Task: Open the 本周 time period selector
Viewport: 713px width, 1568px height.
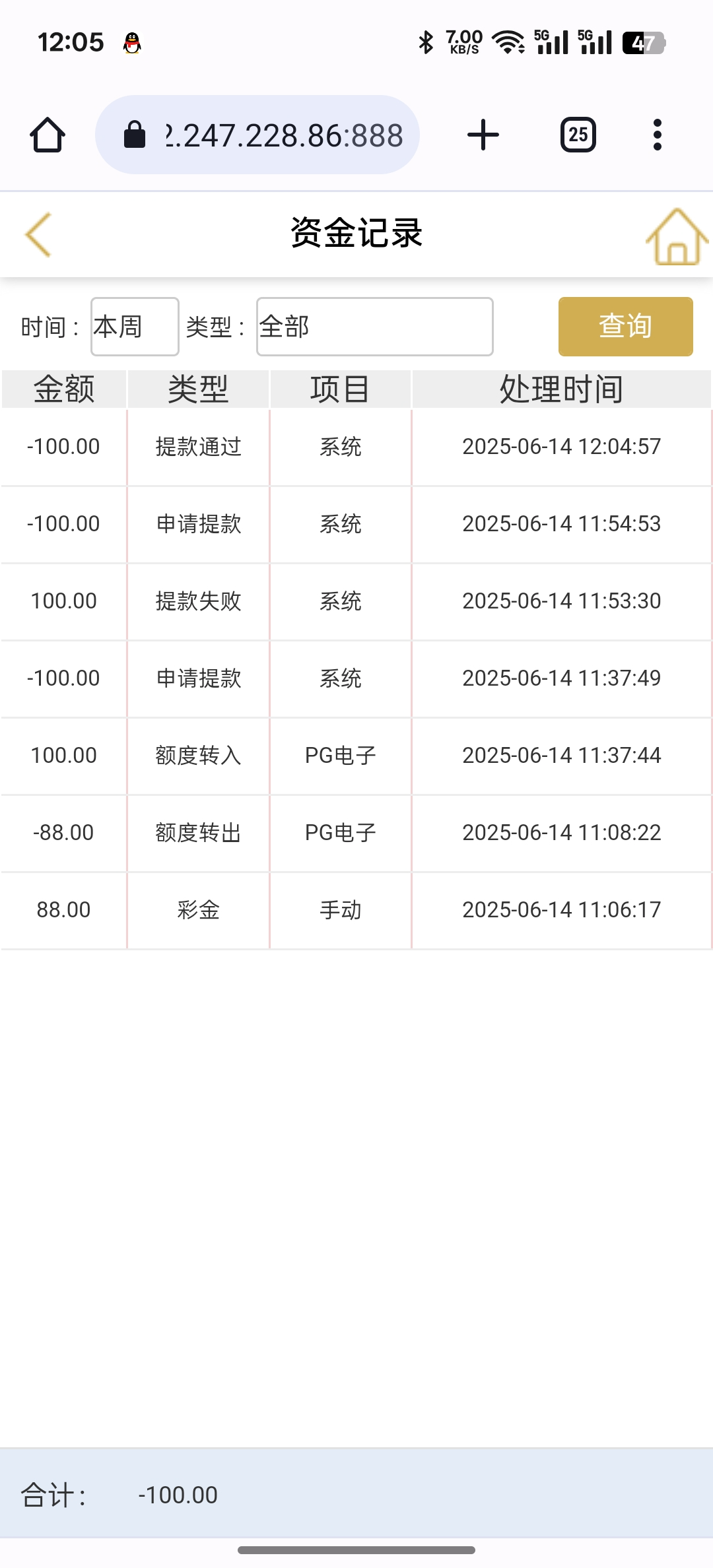Action: [x=134, y=326]
